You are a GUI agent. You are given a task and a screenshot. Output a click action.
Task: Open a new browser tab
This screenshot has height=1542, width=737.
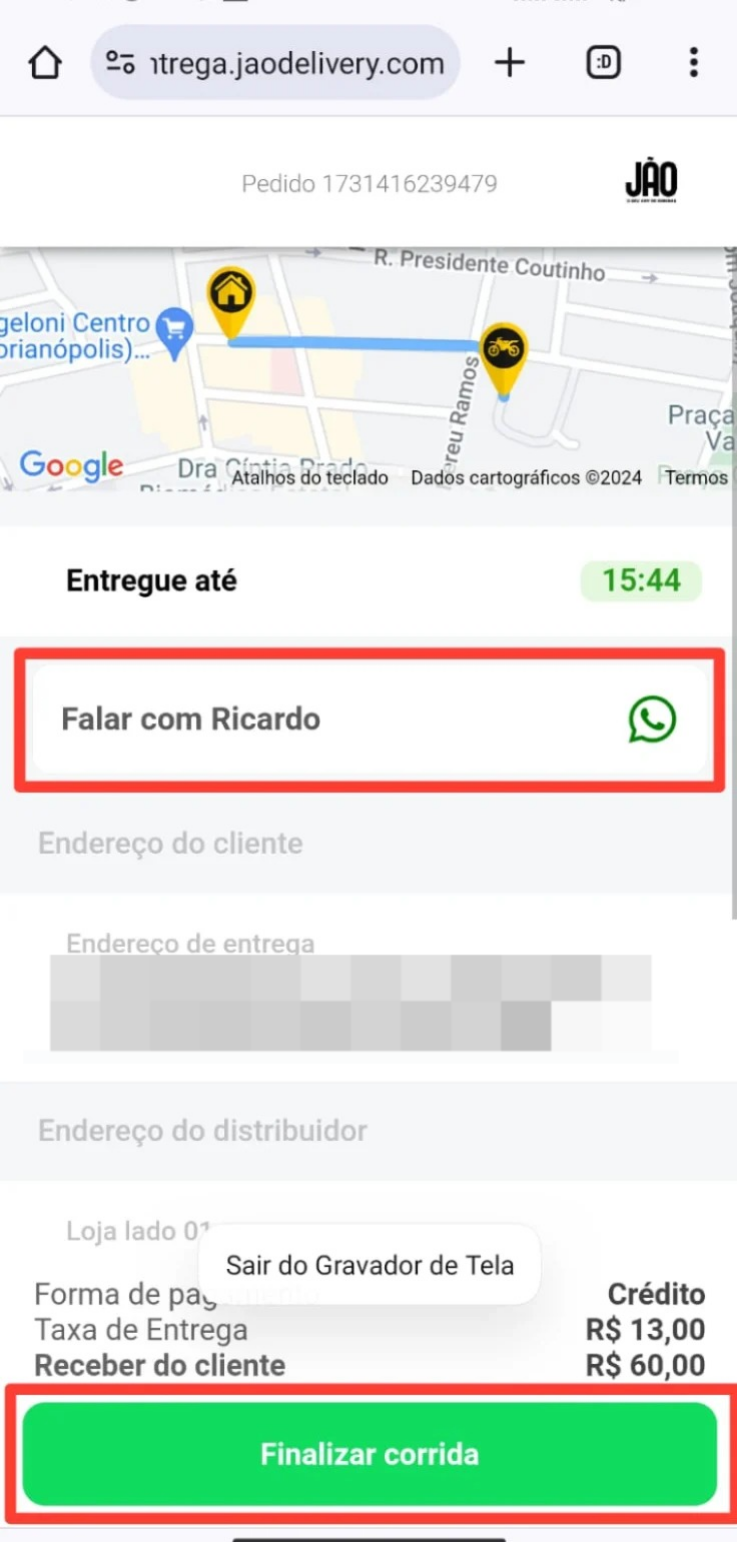[509, 63]
